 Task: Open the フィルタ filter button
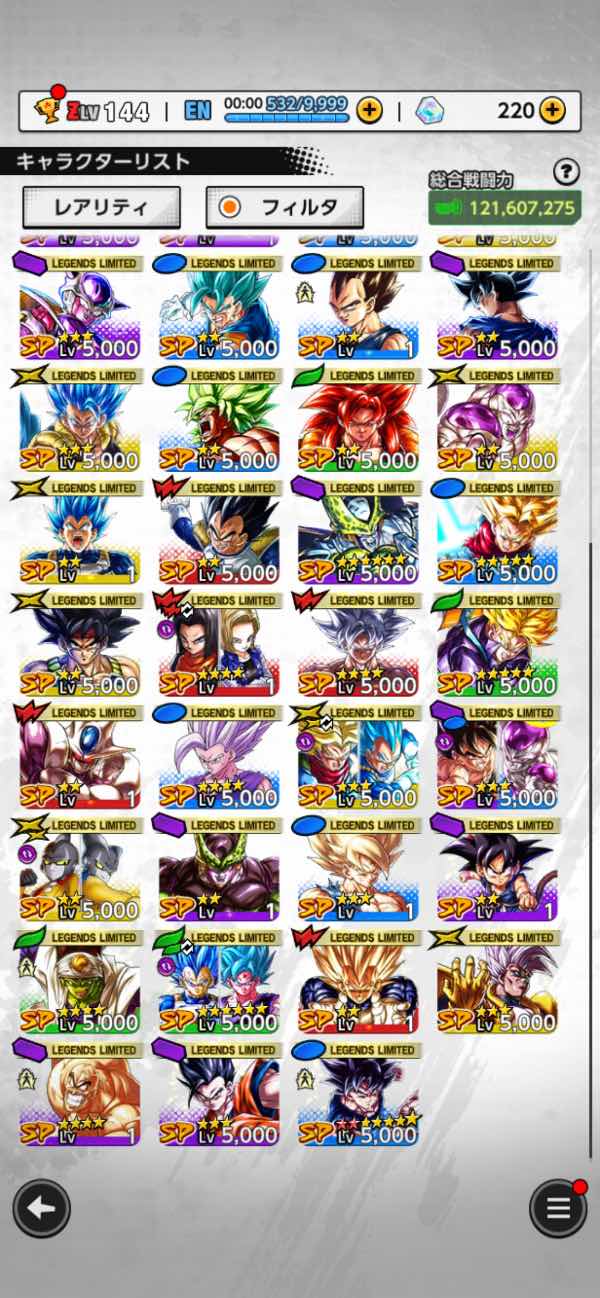(285, 207)
